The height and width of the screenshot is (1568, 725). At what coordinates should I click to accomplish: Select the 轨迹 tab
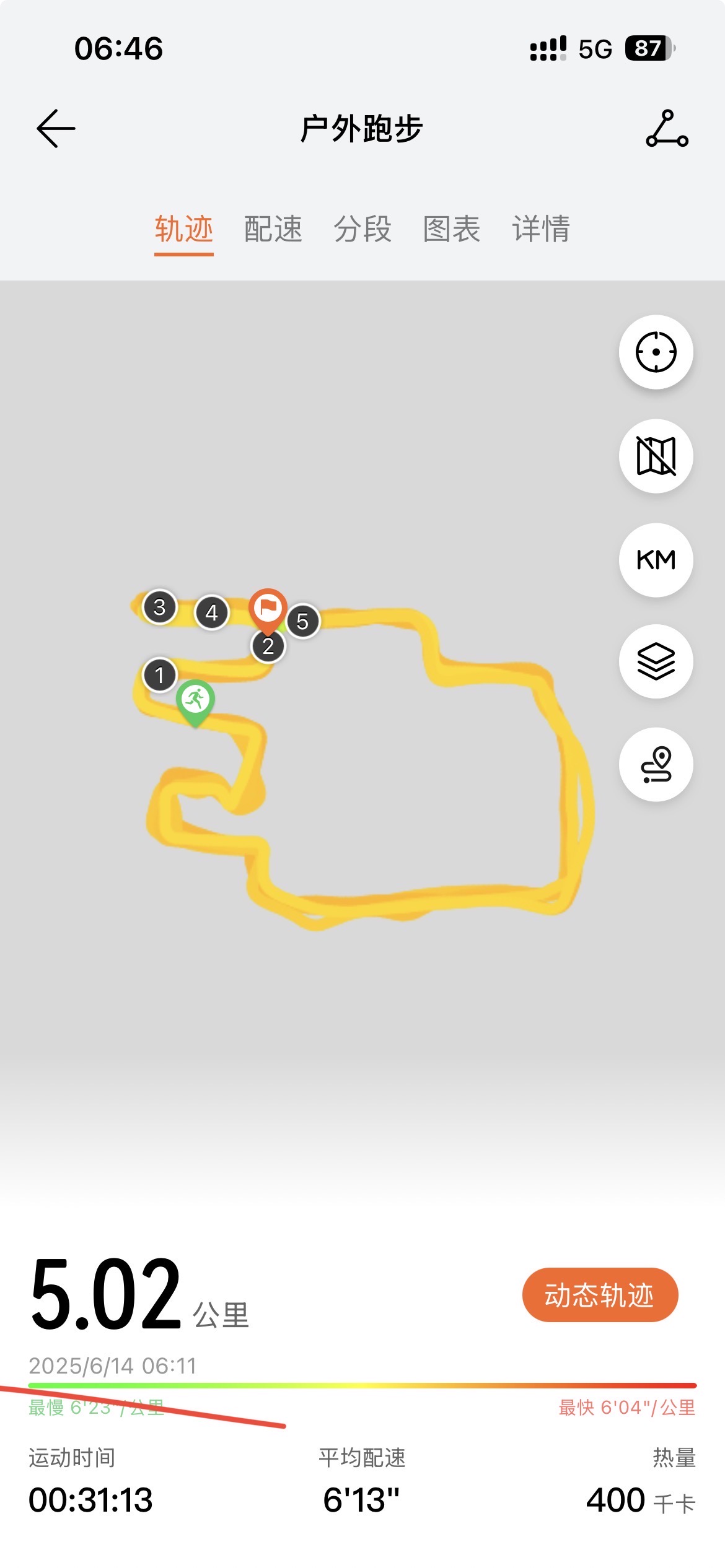[x=184, y=229]
